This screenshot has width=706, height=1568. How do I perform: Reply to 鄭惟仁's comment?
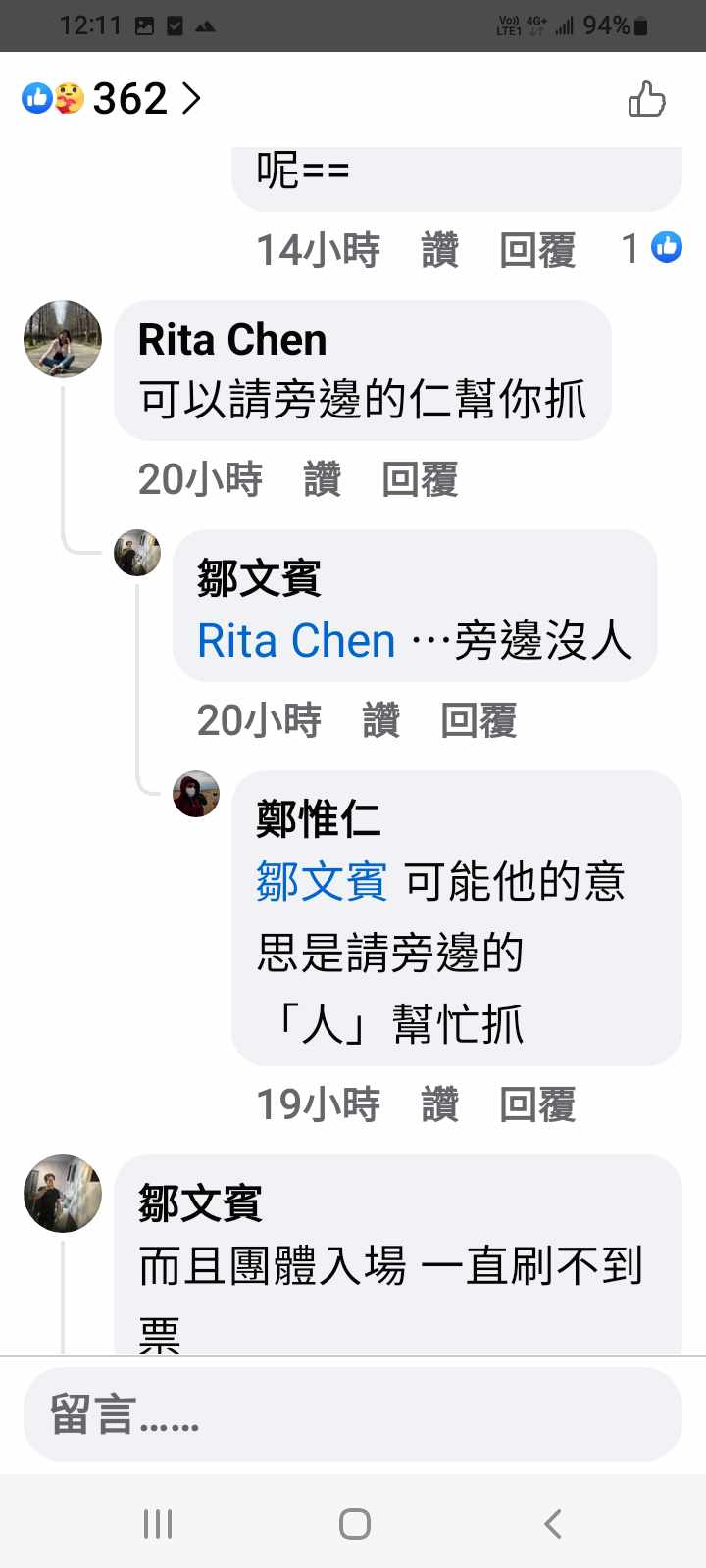(536, 1105)
